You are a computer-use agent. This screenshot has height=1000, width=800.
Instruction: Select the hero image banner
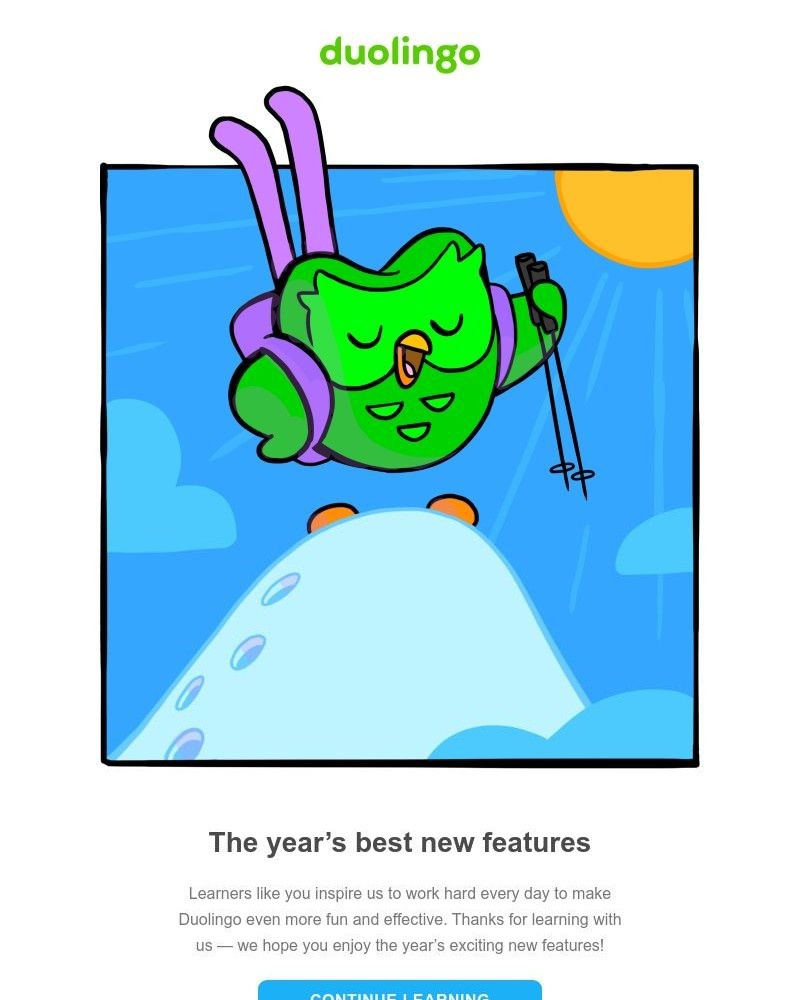(x=398, y=460)
